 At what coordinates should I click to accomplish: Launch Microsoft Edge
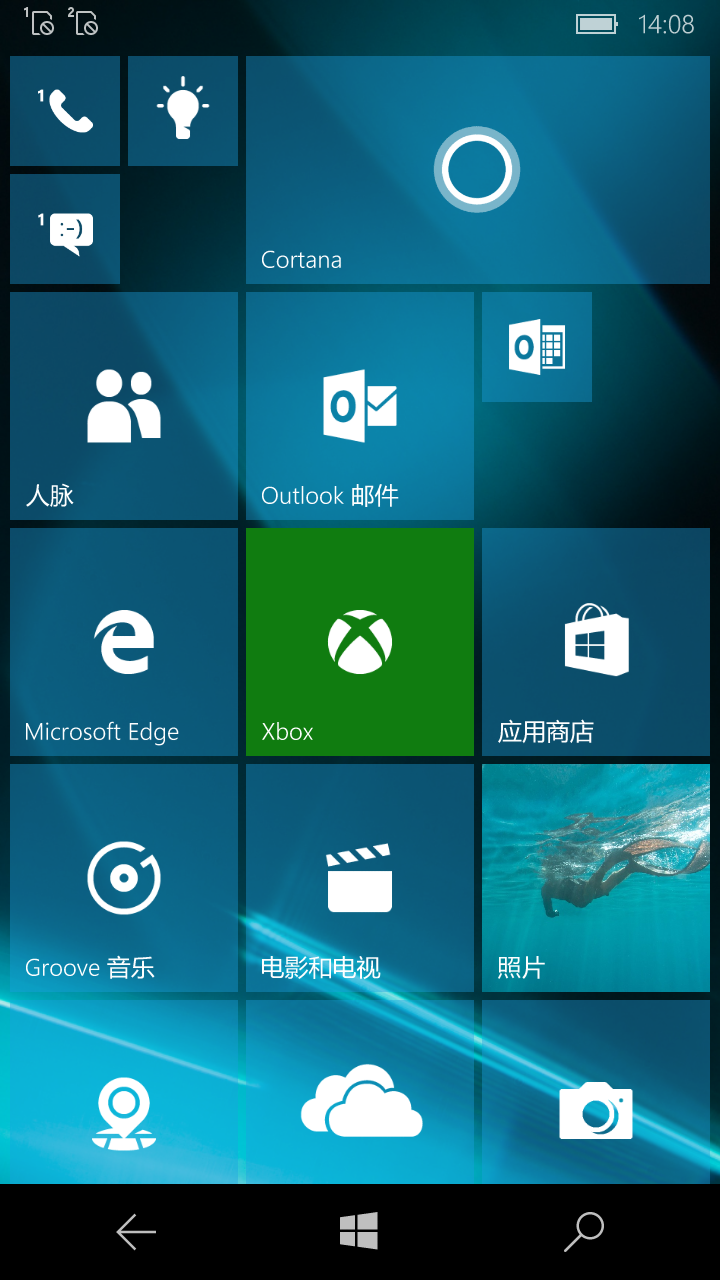click(x=124, y=642)
